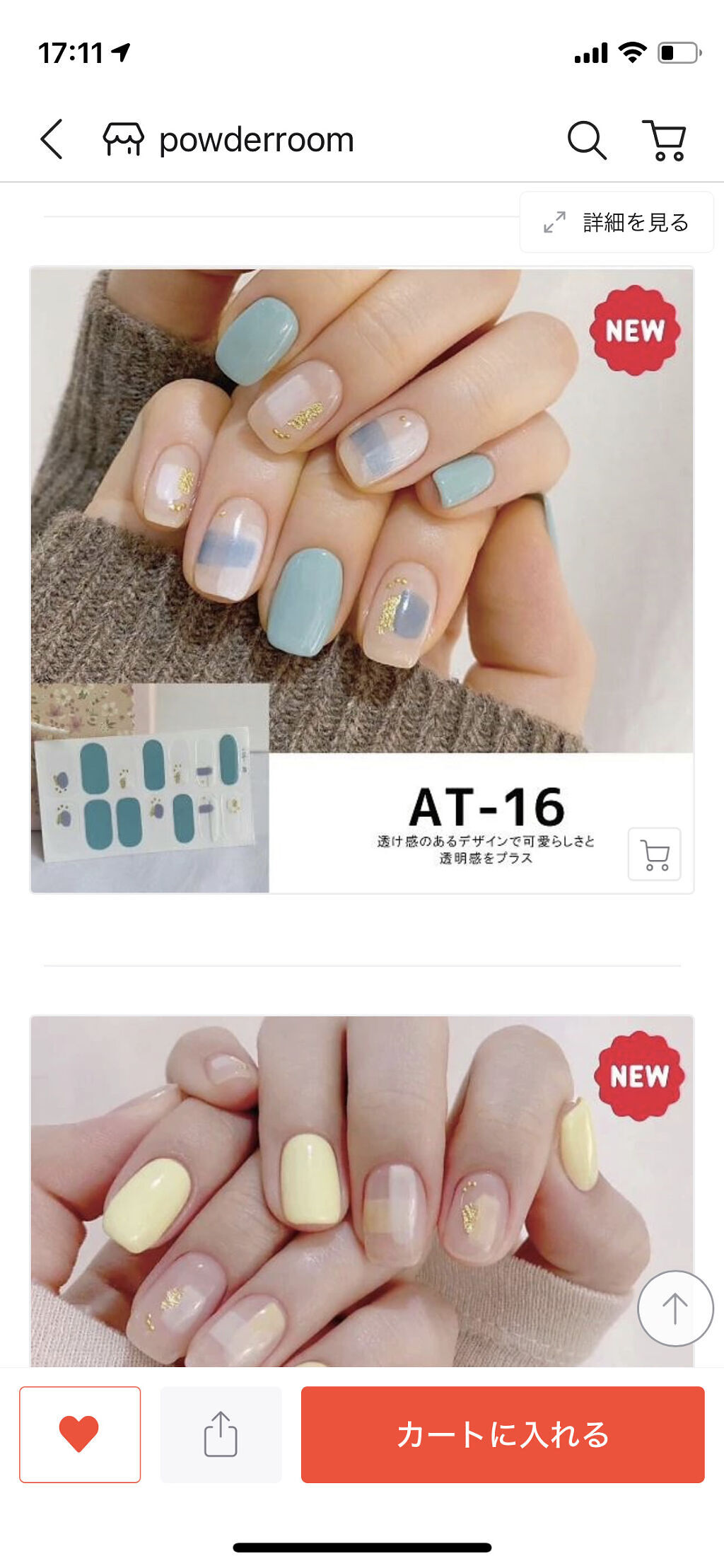
Task: Tap カートに入れる to add to cart
Action: 503,1434
